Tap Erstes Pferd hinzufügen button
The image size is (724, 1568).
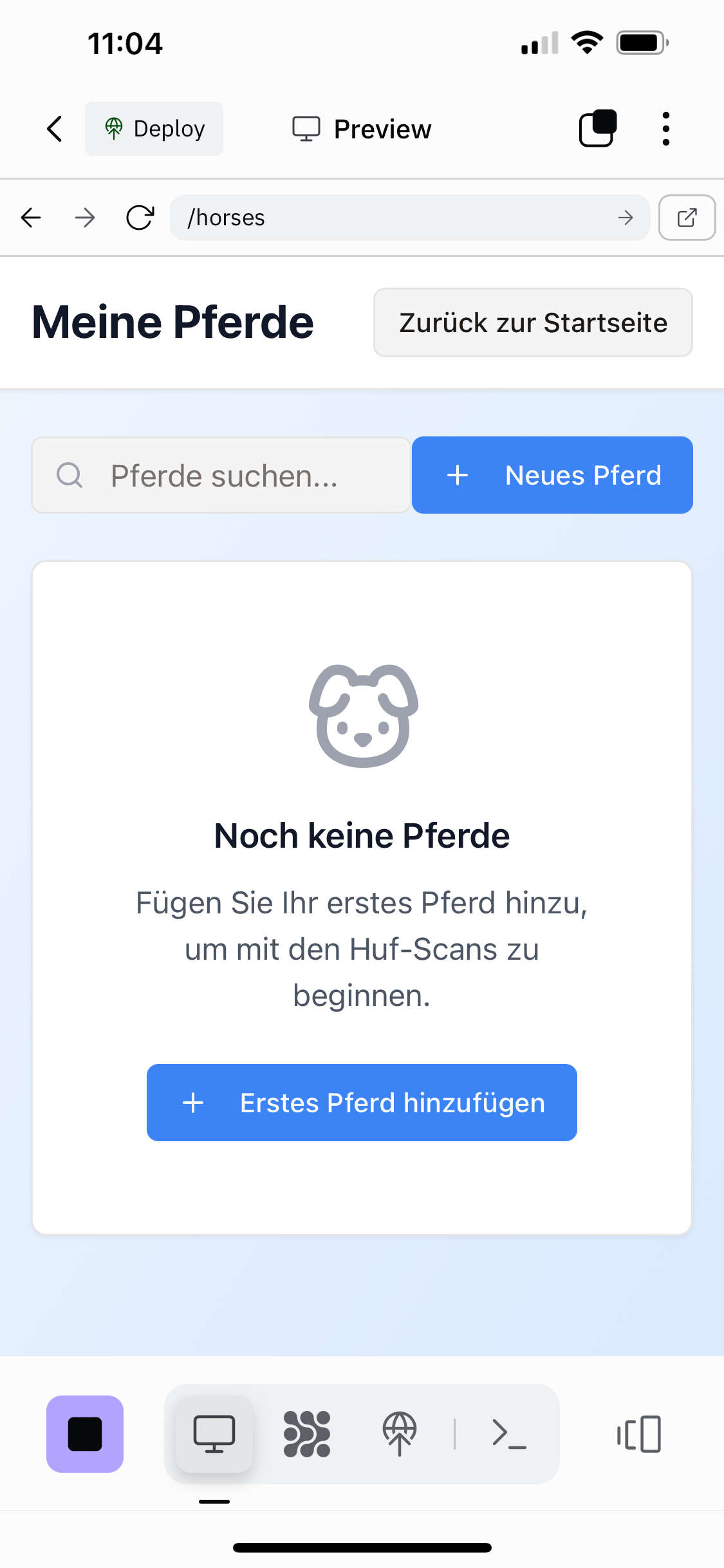[362, 1103]
